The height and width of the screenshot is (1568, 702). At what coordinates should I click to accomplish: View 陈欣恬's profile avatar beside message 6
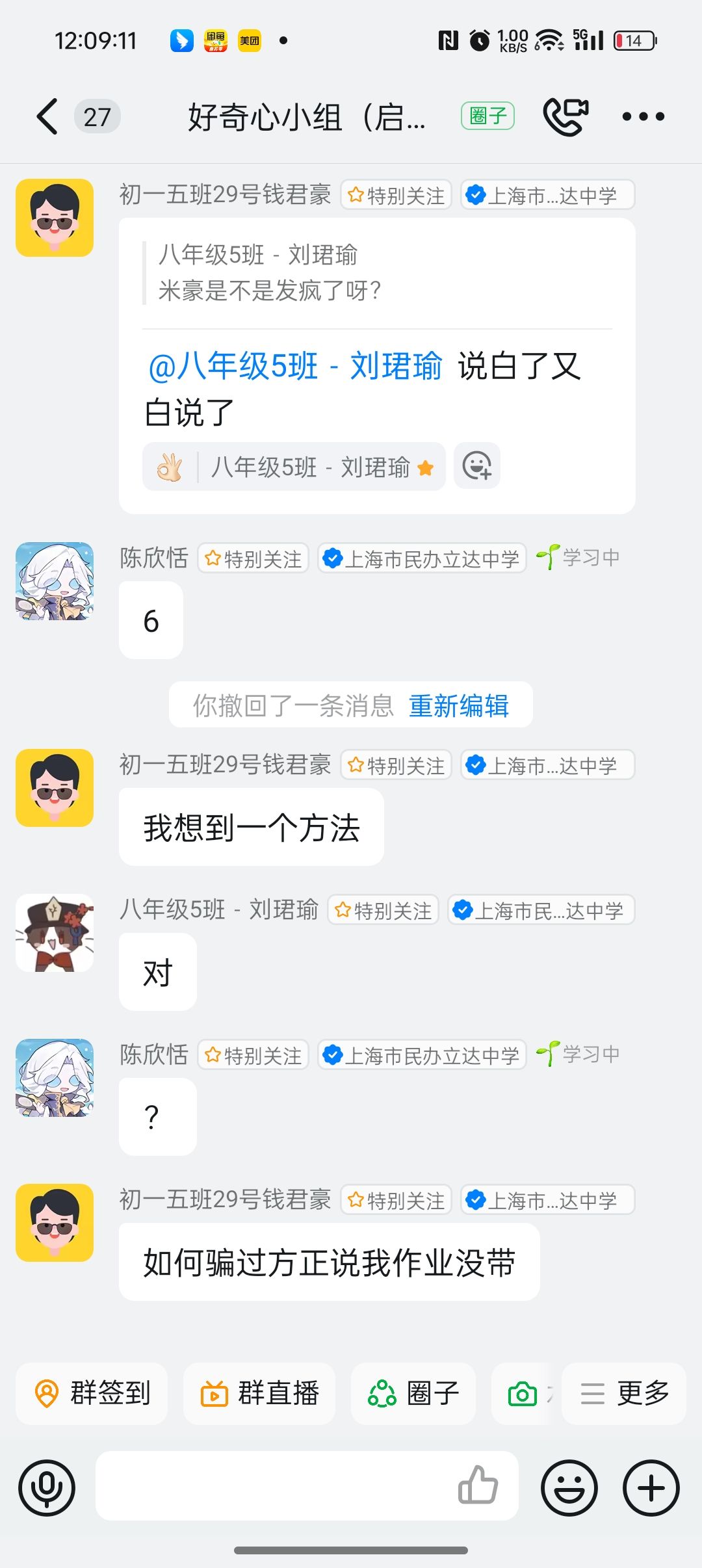click(x=55, y=581)
